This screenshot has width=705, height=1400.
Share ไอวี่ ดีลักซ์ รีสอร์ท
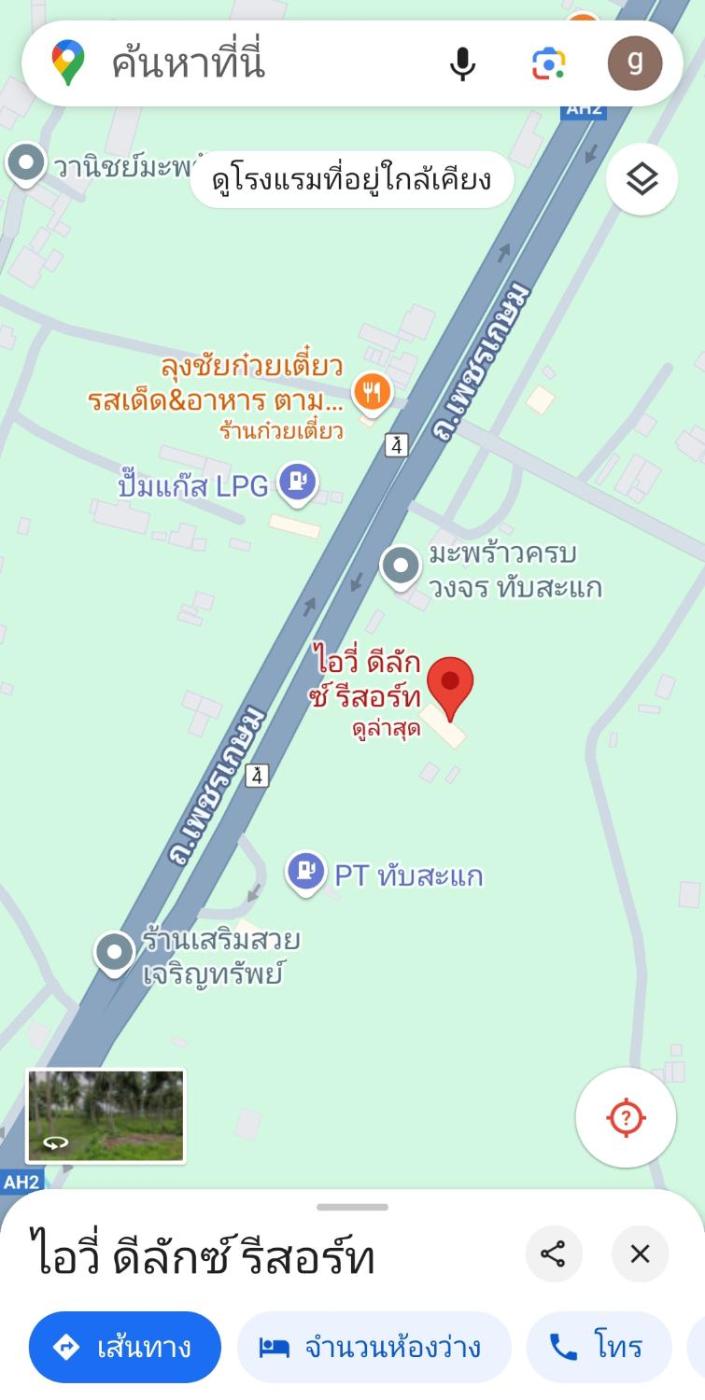click(x=554, y=1254)
